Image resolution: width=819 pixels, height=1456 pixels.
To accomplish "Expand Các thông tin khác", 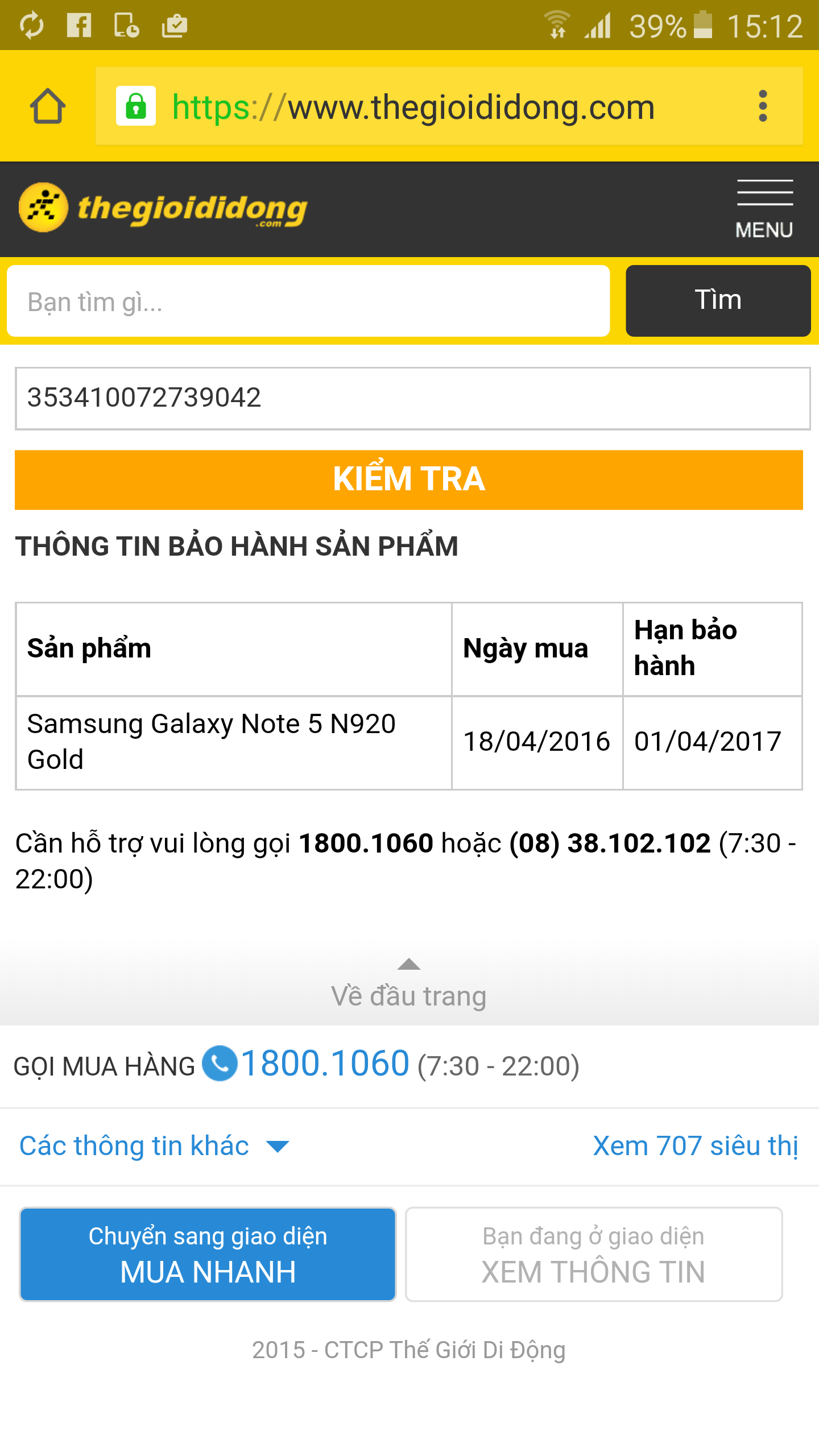I will point(155,1145).
